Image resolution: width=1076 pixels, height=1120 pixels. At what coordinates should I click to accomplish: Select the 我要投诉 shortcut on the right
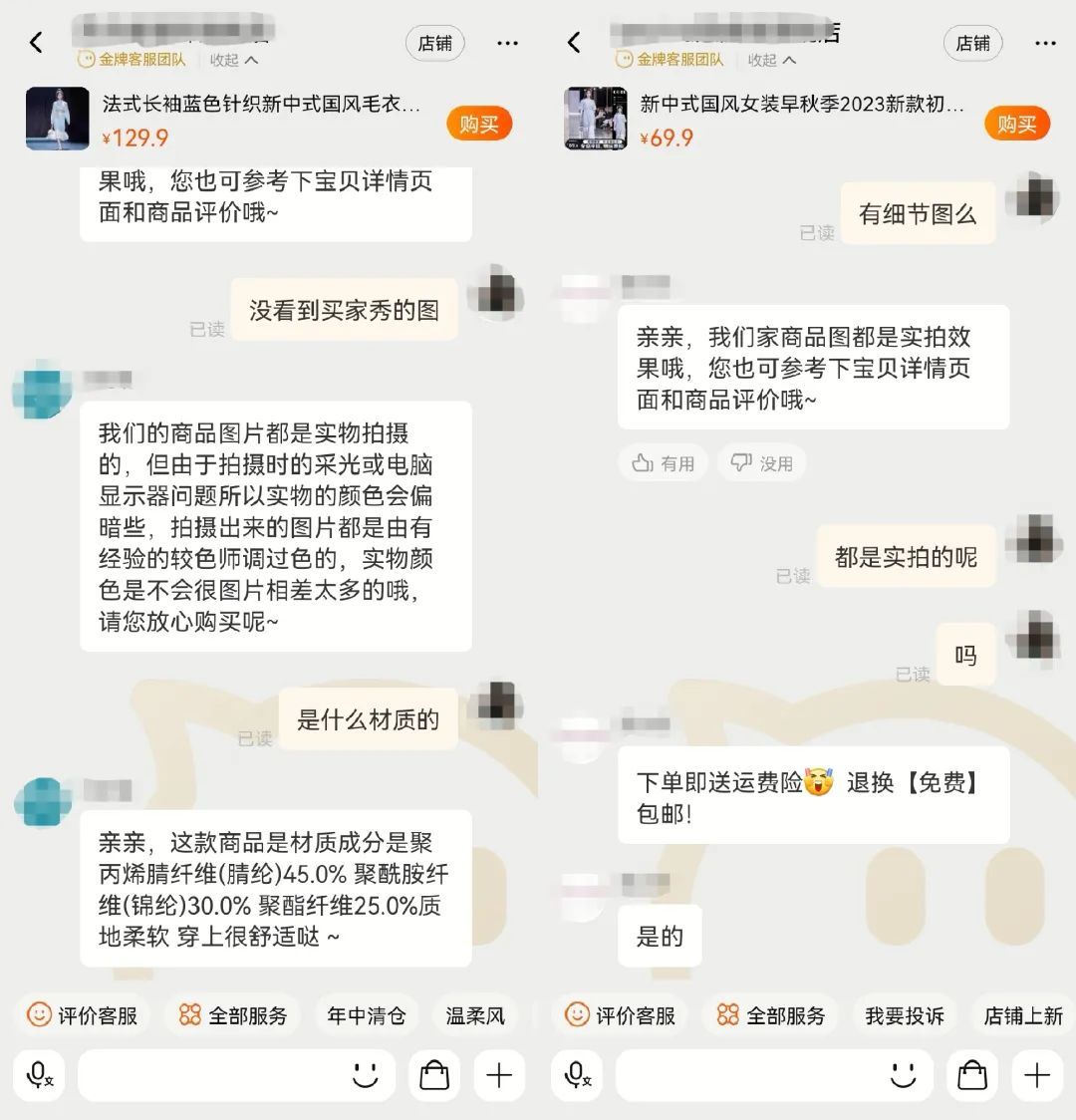(x=905, y=1014)
